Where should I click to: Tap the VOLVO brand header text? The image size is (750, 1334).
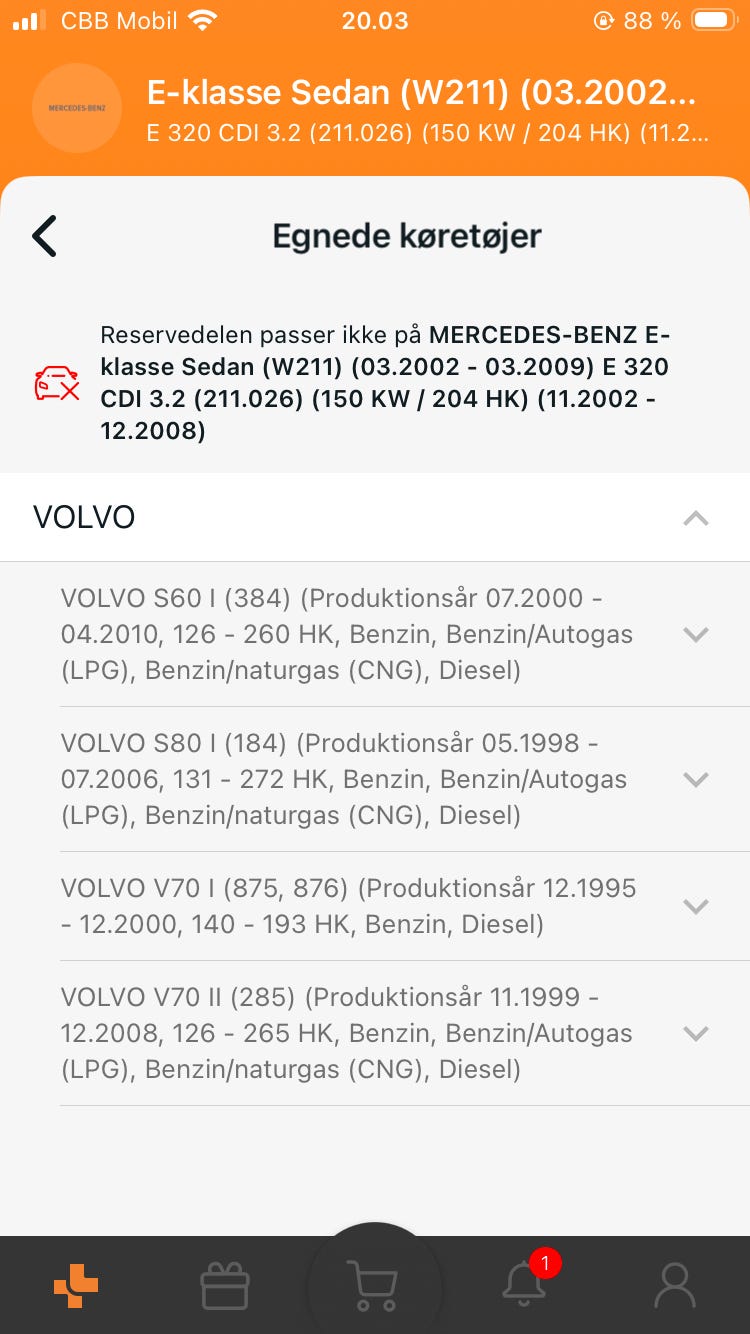coord(84,517)
